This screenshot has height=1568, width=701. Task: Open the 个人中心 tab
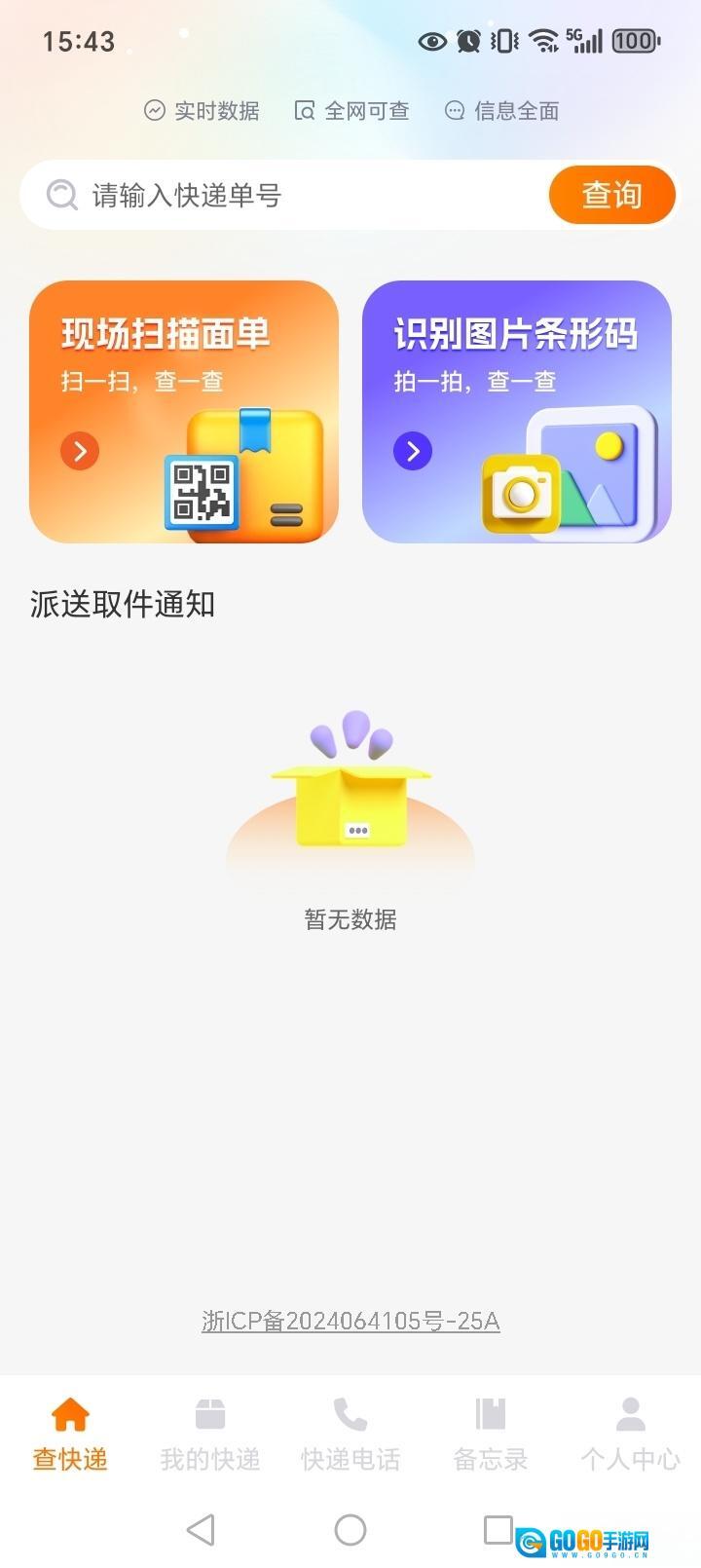tap(630, 1433)
